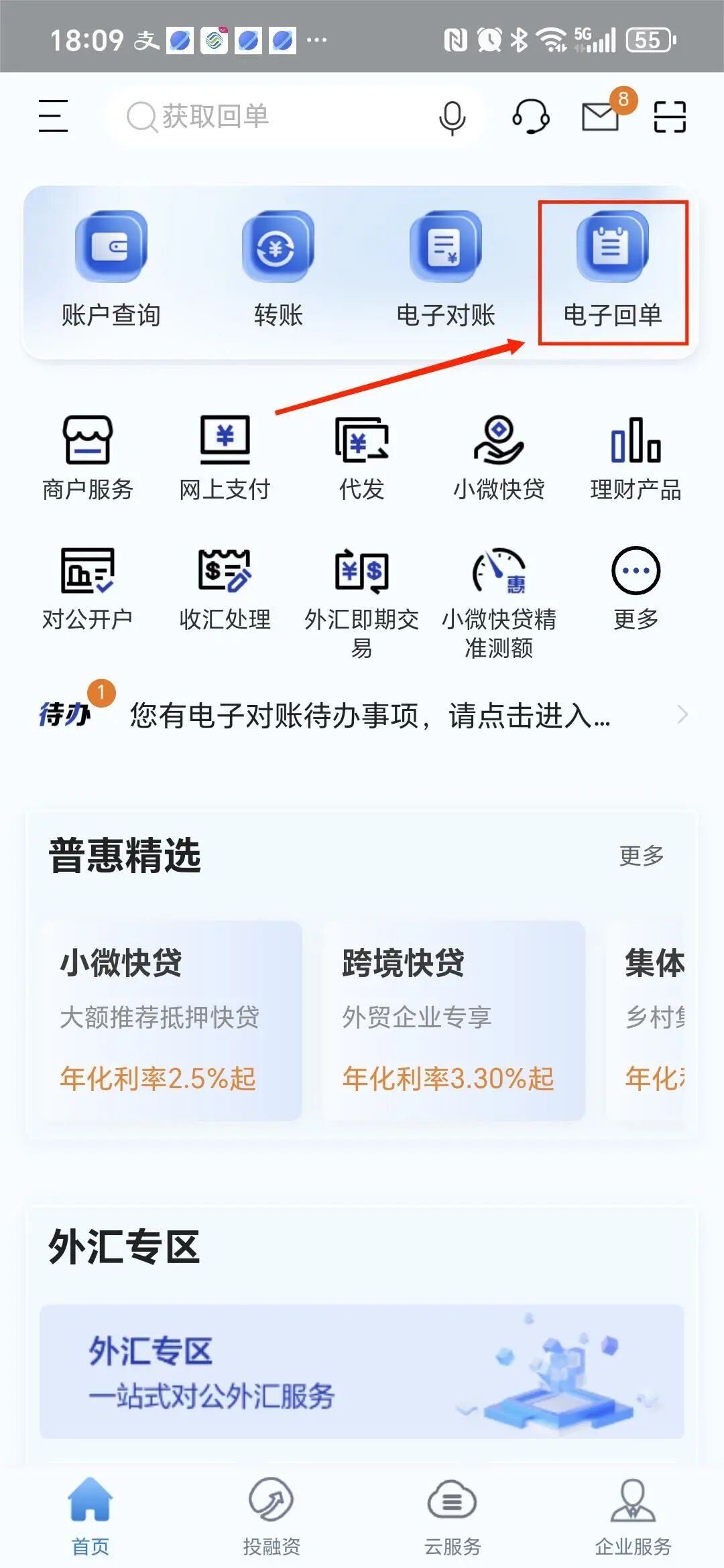
Task: Switch to the 投融资 tab
Action: coord(271,1517)
